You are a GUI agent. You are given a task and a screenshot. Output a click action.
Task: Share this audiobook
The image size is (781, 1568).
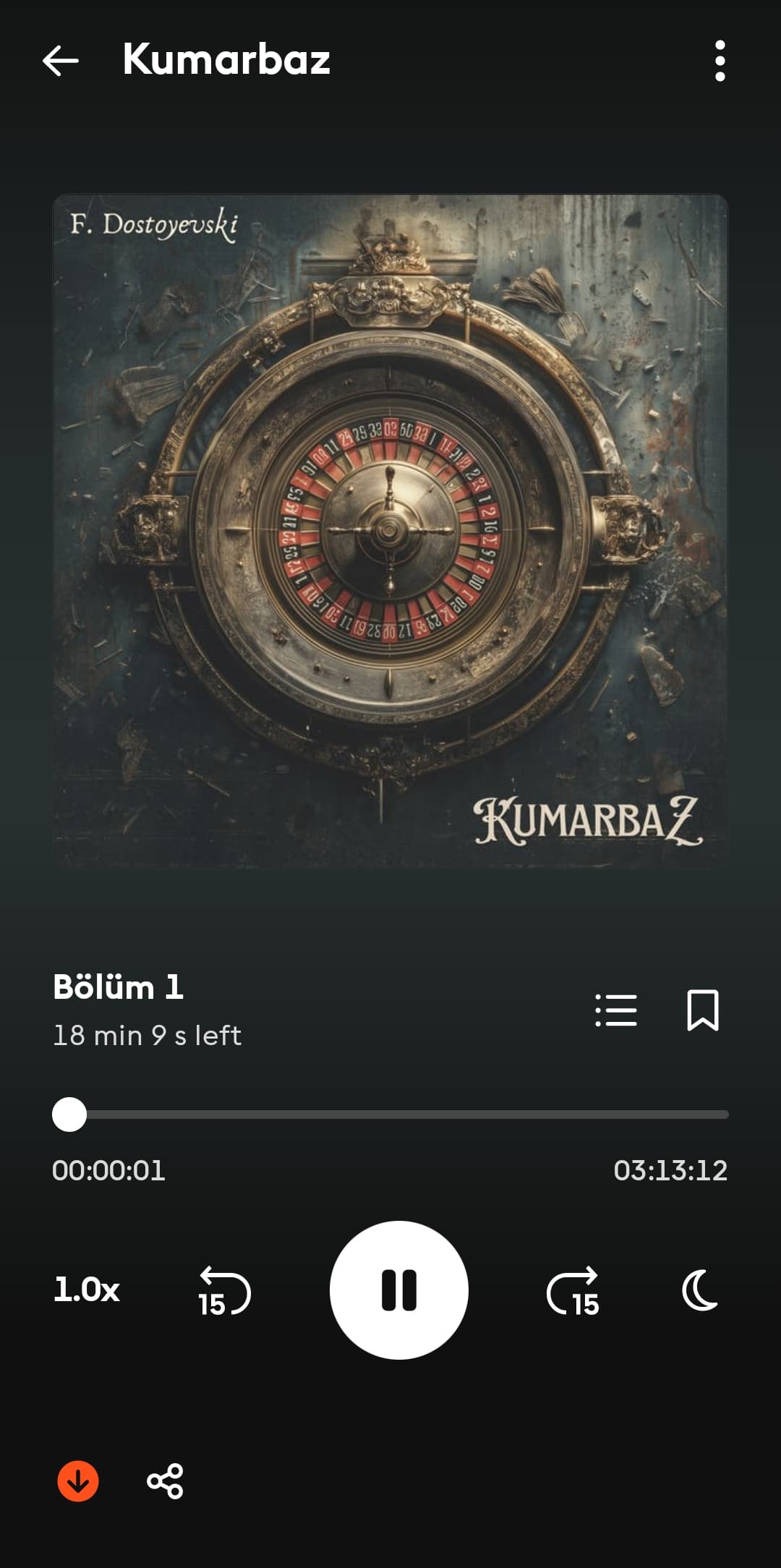[165, 1481]
